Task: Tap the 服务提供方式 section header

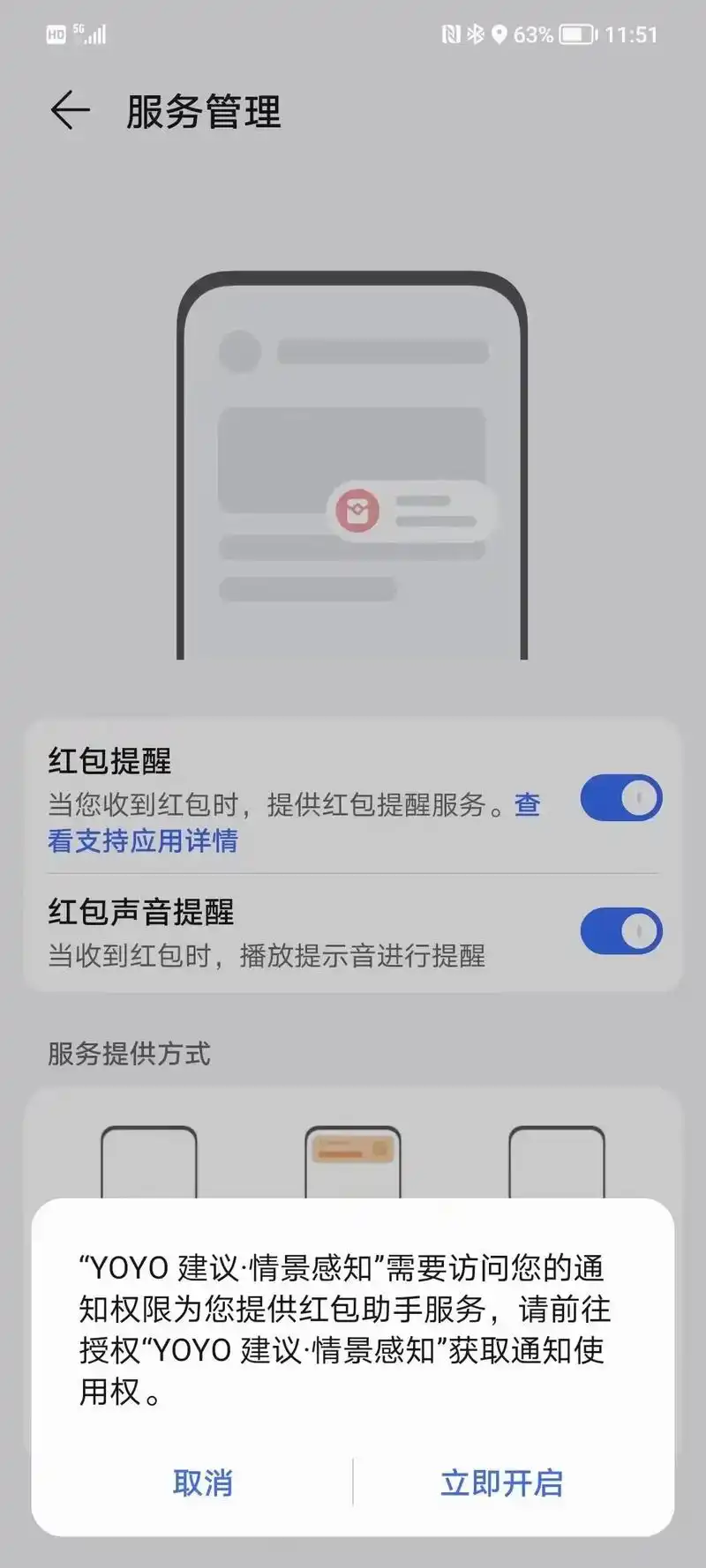Action: (127, 1055)
